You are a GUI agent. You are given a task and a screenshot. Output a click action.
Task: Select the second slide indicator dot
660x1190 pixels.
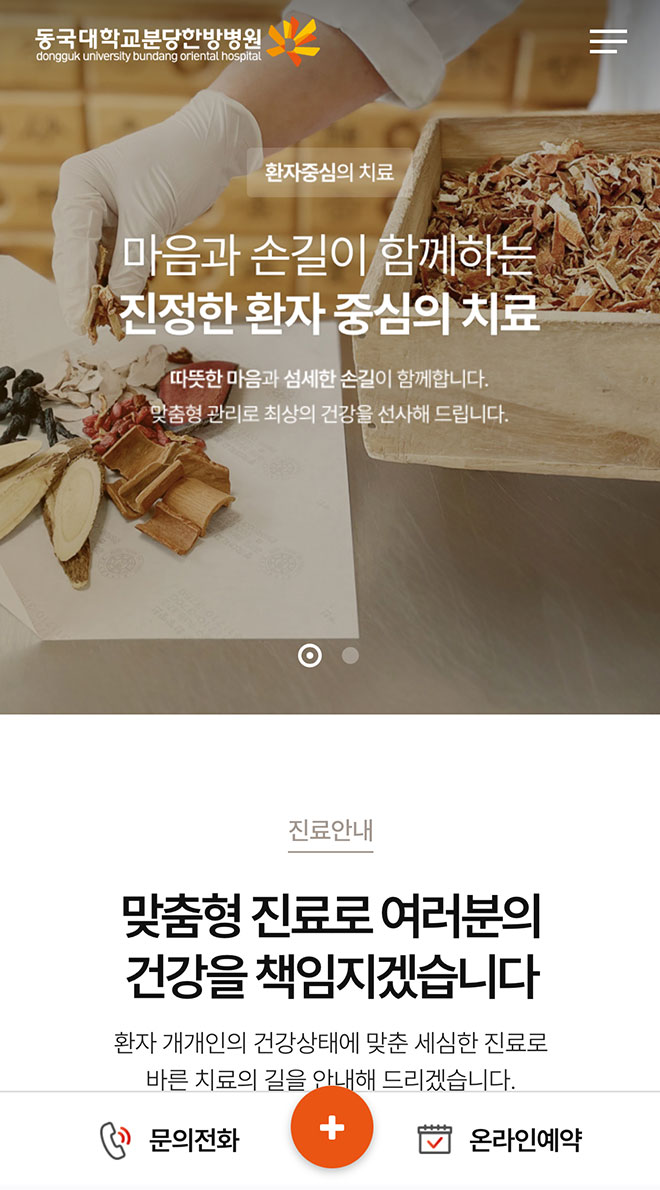coord(350,656)
